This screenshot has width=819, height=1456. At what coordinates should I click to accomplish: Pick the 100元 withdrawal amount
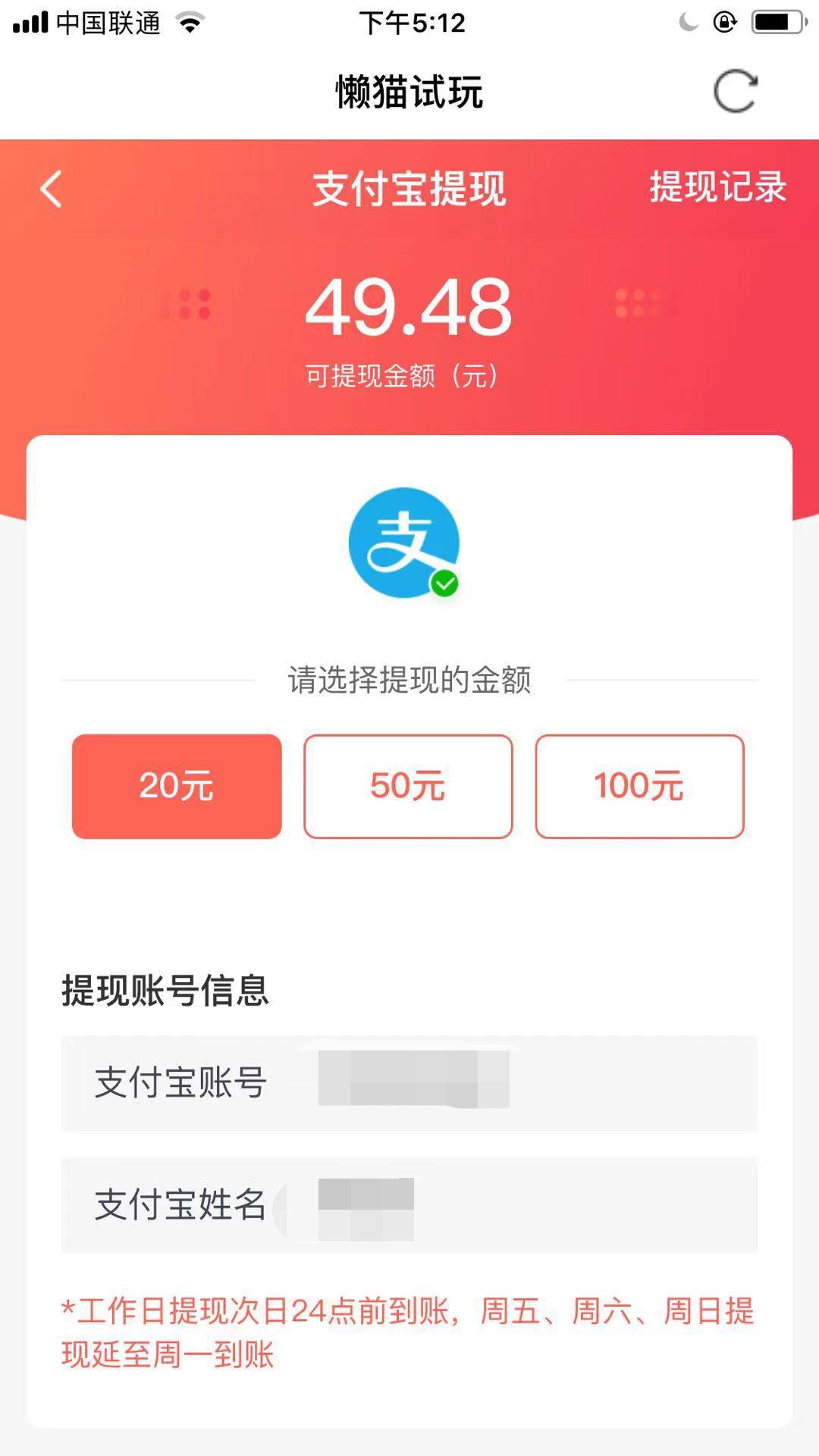click(x=639, y=786)
